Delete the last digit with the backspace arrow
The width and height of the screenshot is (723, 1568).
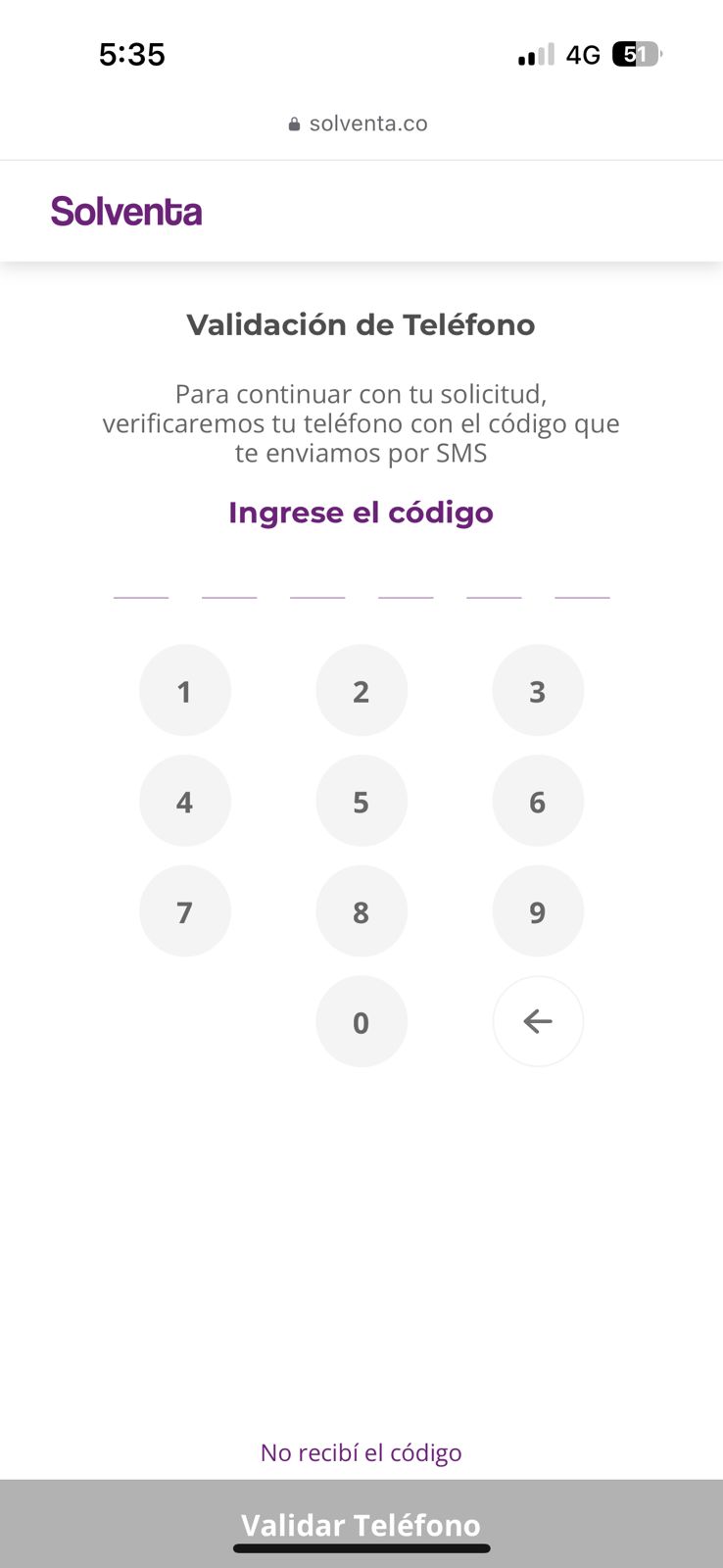pyautogui.click(x=537, y=1022)
